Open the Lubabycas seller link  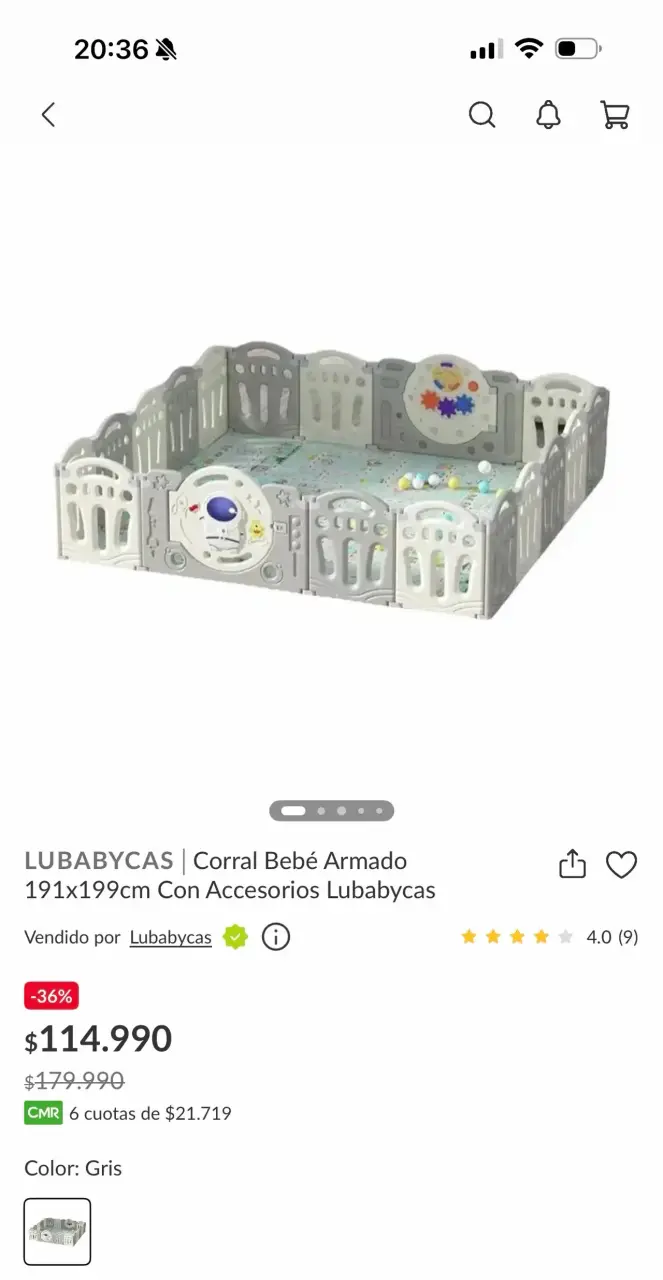pos(171,937)
